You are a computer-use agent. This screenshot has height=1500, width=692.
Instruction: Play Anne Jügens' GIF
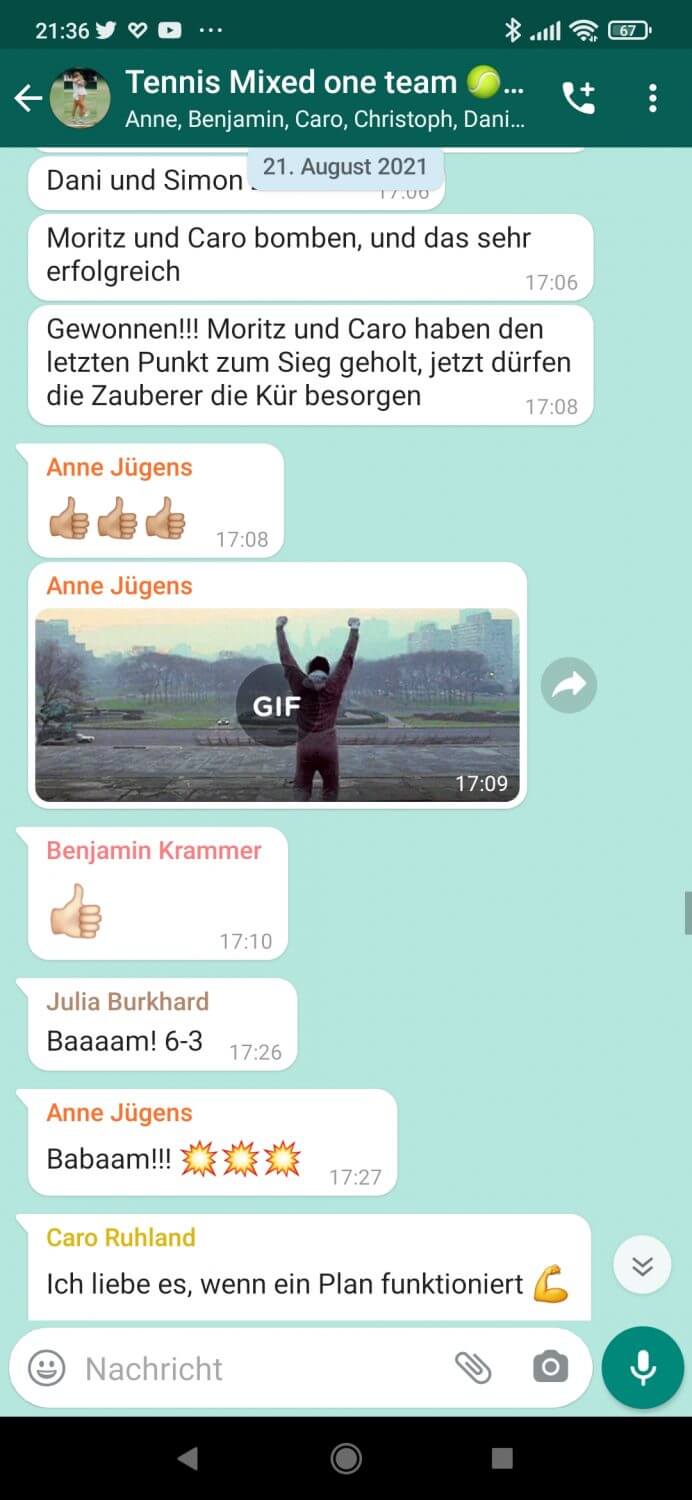click(276, 706)
